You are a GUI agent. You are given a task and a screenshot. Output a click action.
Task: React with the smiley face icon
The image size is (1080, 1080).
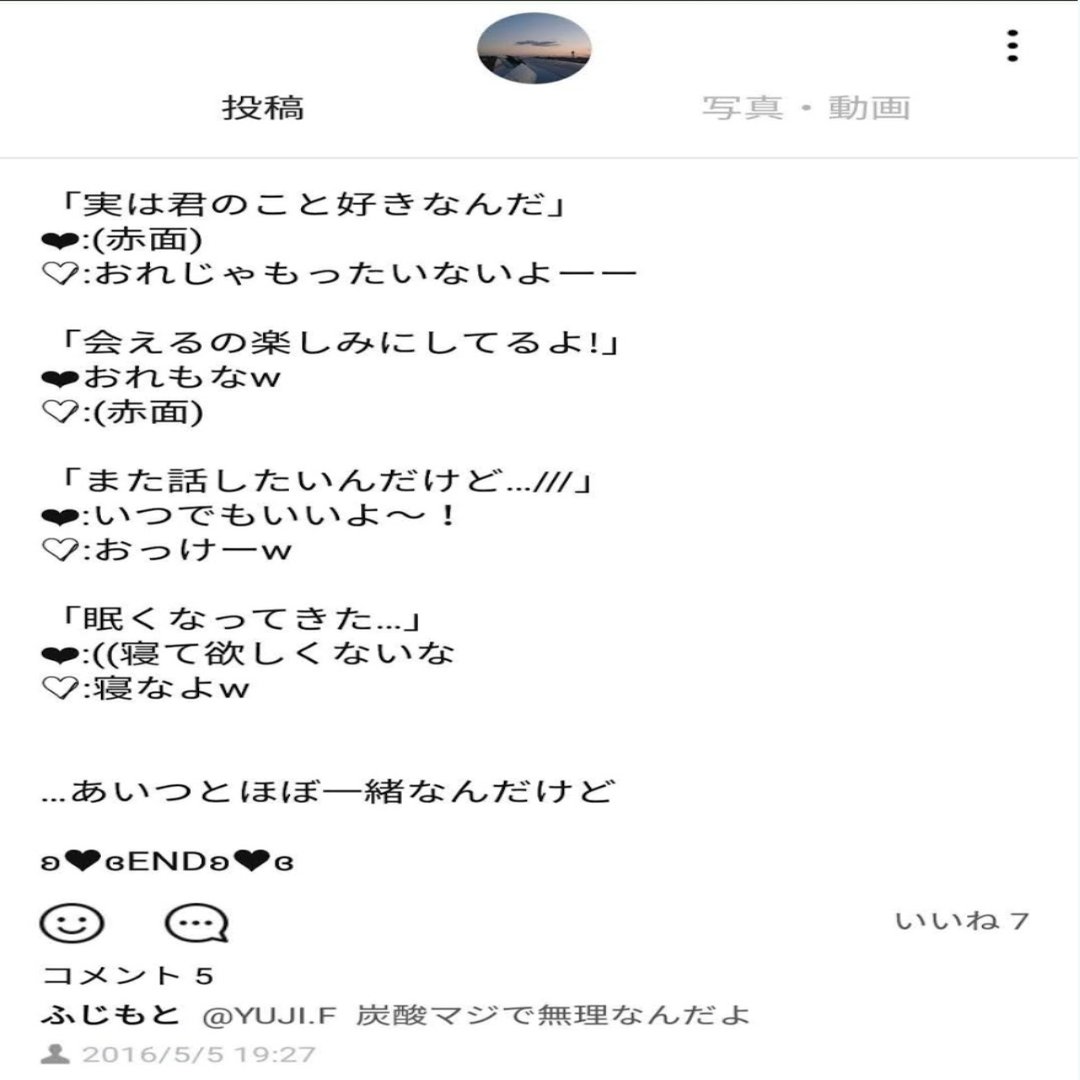tap(72, 922)
